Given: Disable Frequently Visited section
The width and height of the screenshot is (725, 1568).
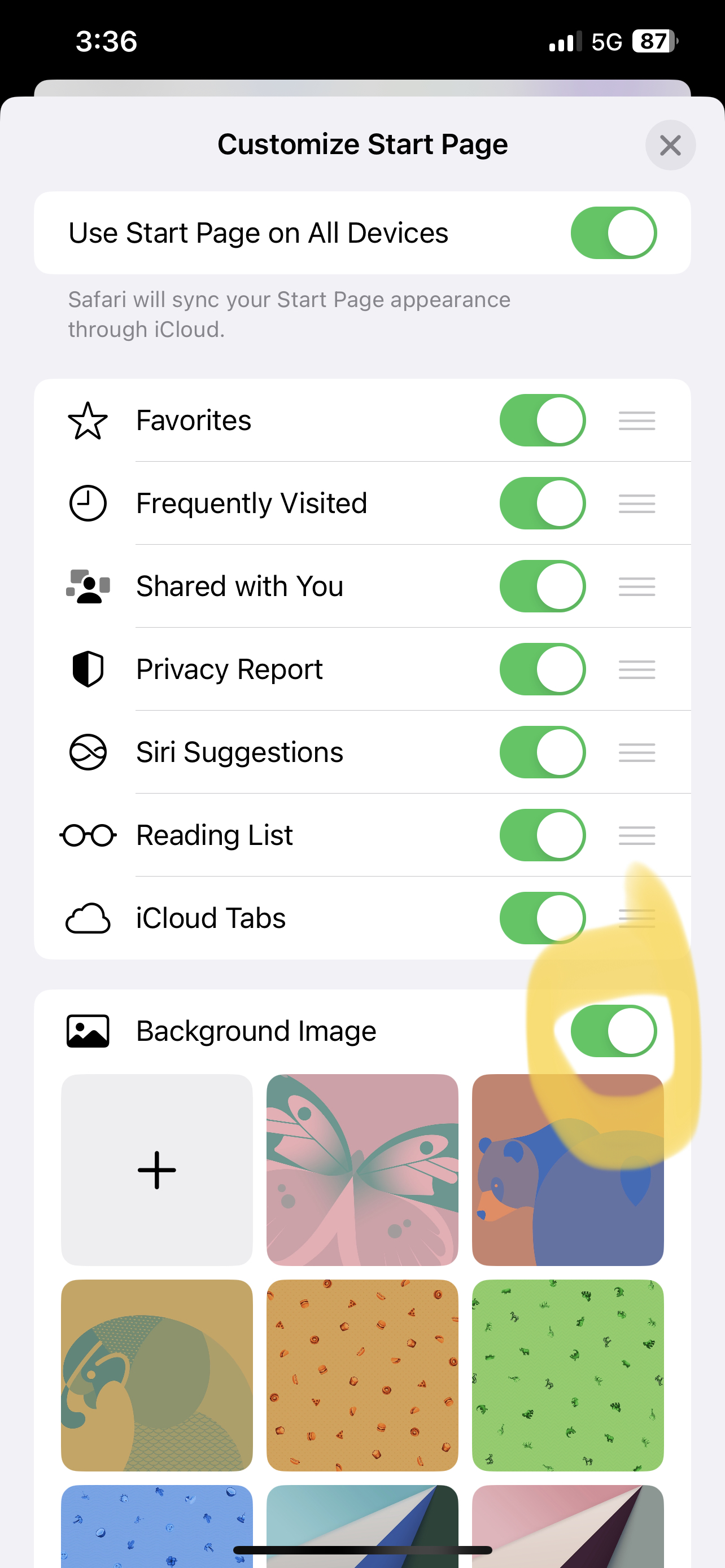Looking at the screenshot, I should coord(543,503).
